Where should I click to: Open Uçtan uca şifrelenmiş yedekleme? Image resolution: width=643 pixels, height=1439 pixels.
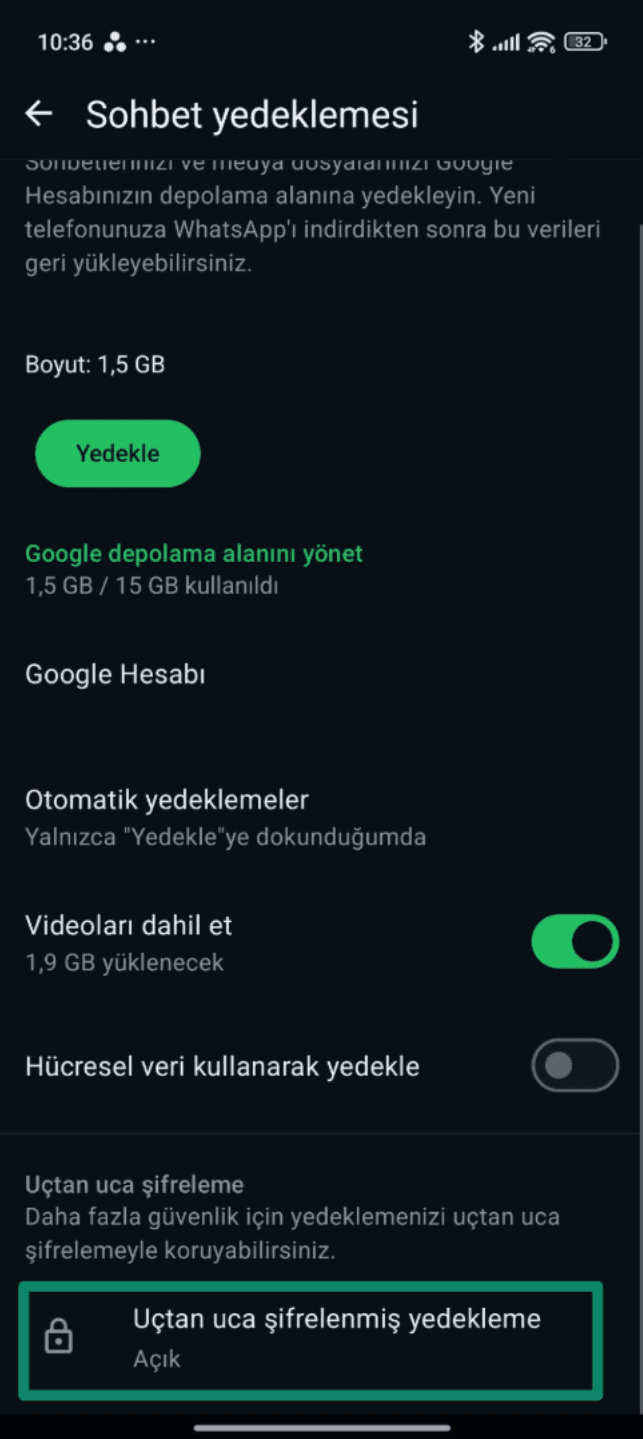point(311,1338)
